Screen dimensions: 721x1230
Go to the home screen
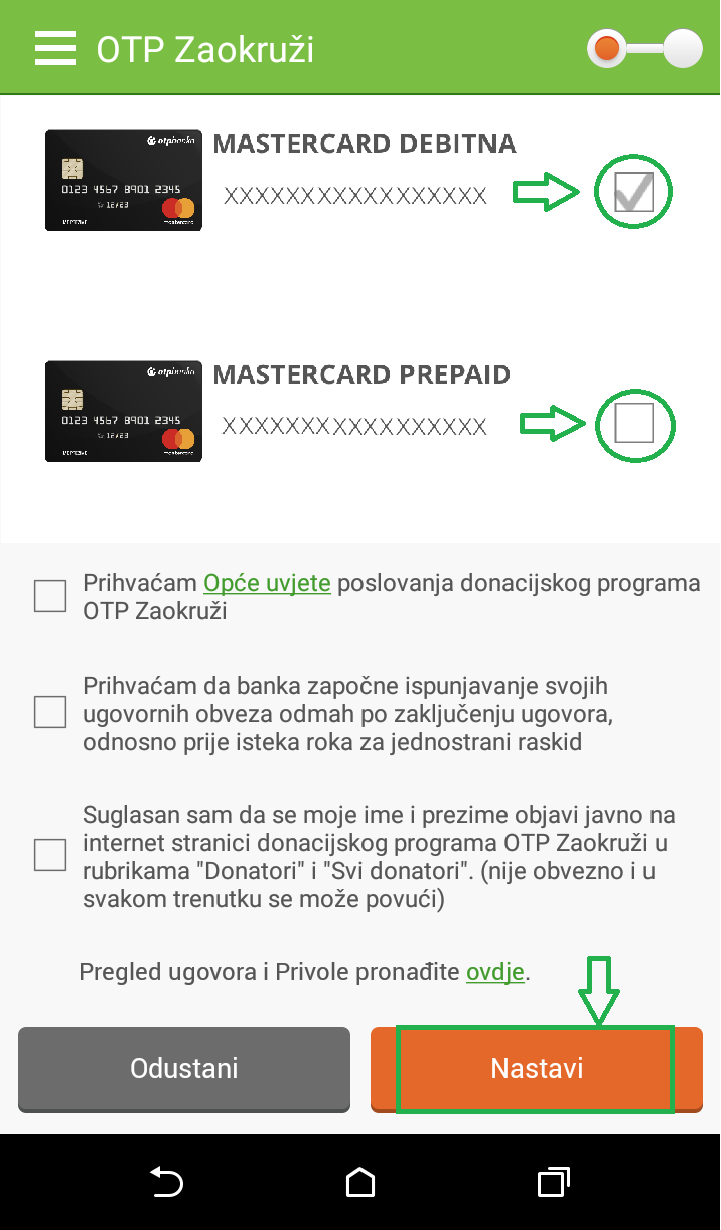360,1182
